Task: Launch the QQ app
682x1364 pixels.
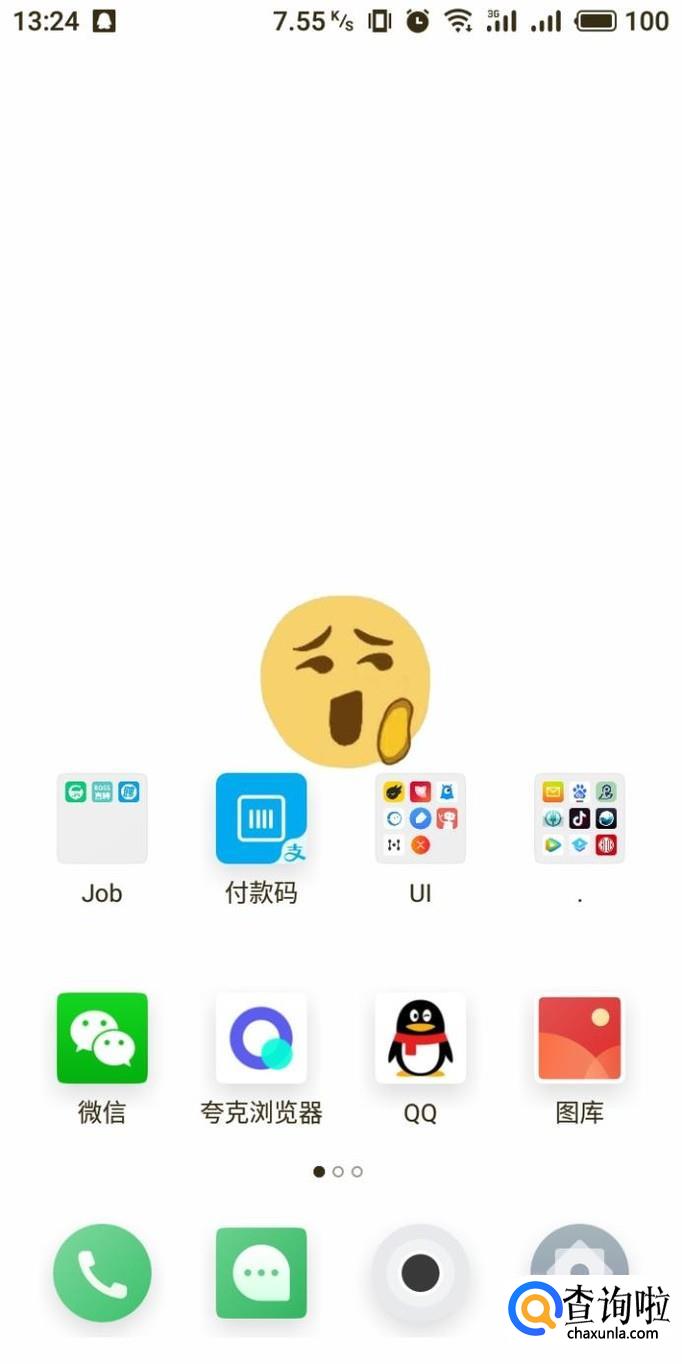Action: [x=420, y=1038]
